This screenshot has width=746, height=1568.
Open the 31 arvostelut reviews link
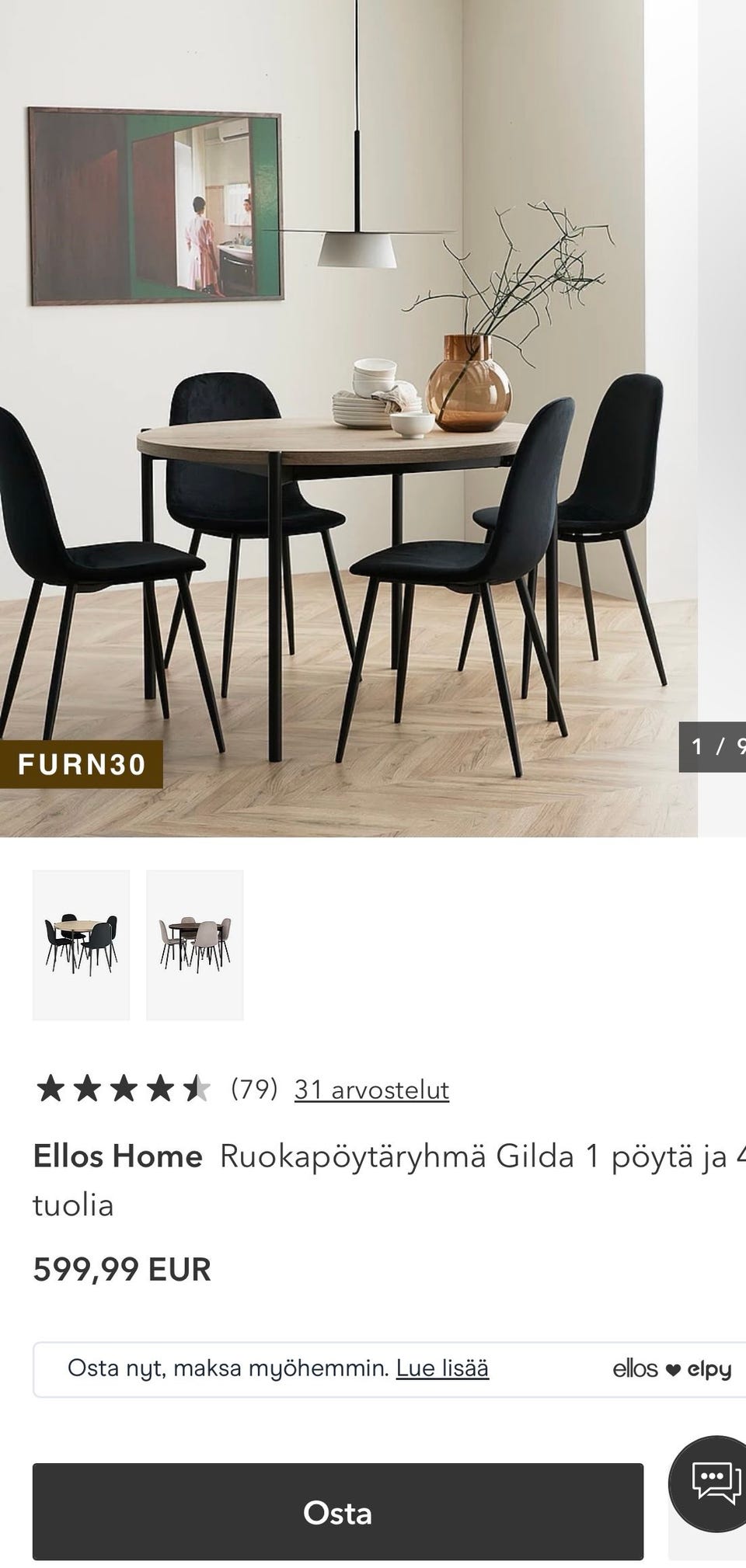click(x=371, y=1090)
